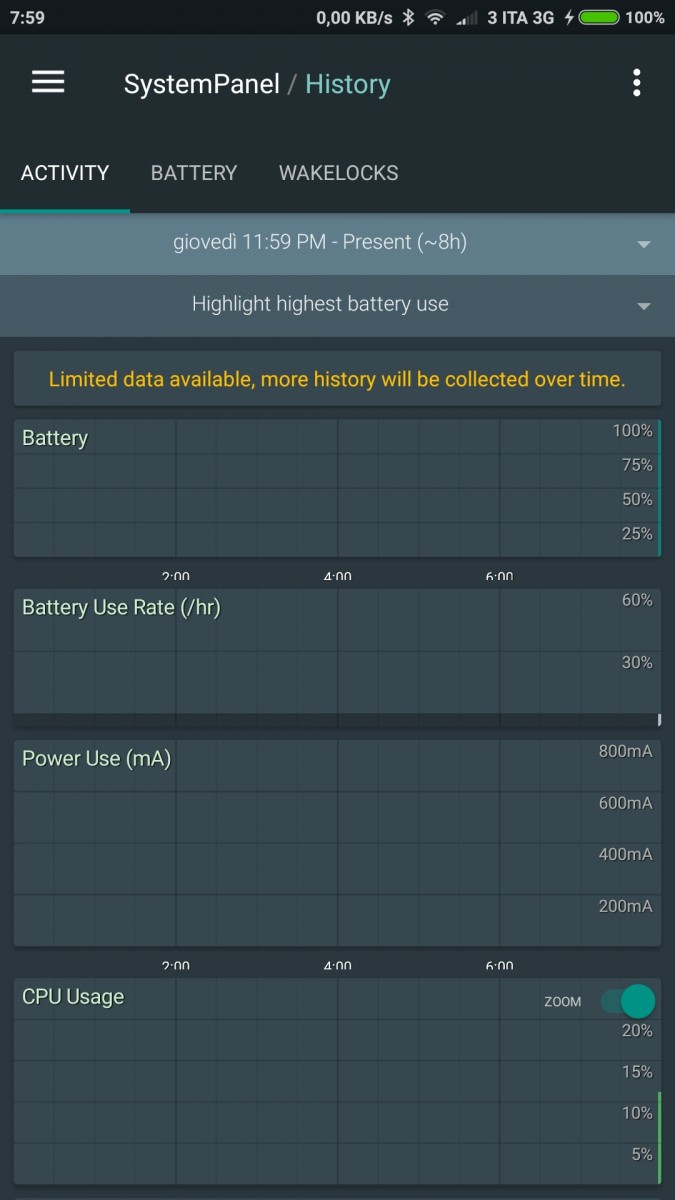Open the overflow menu

pos(636,83)
